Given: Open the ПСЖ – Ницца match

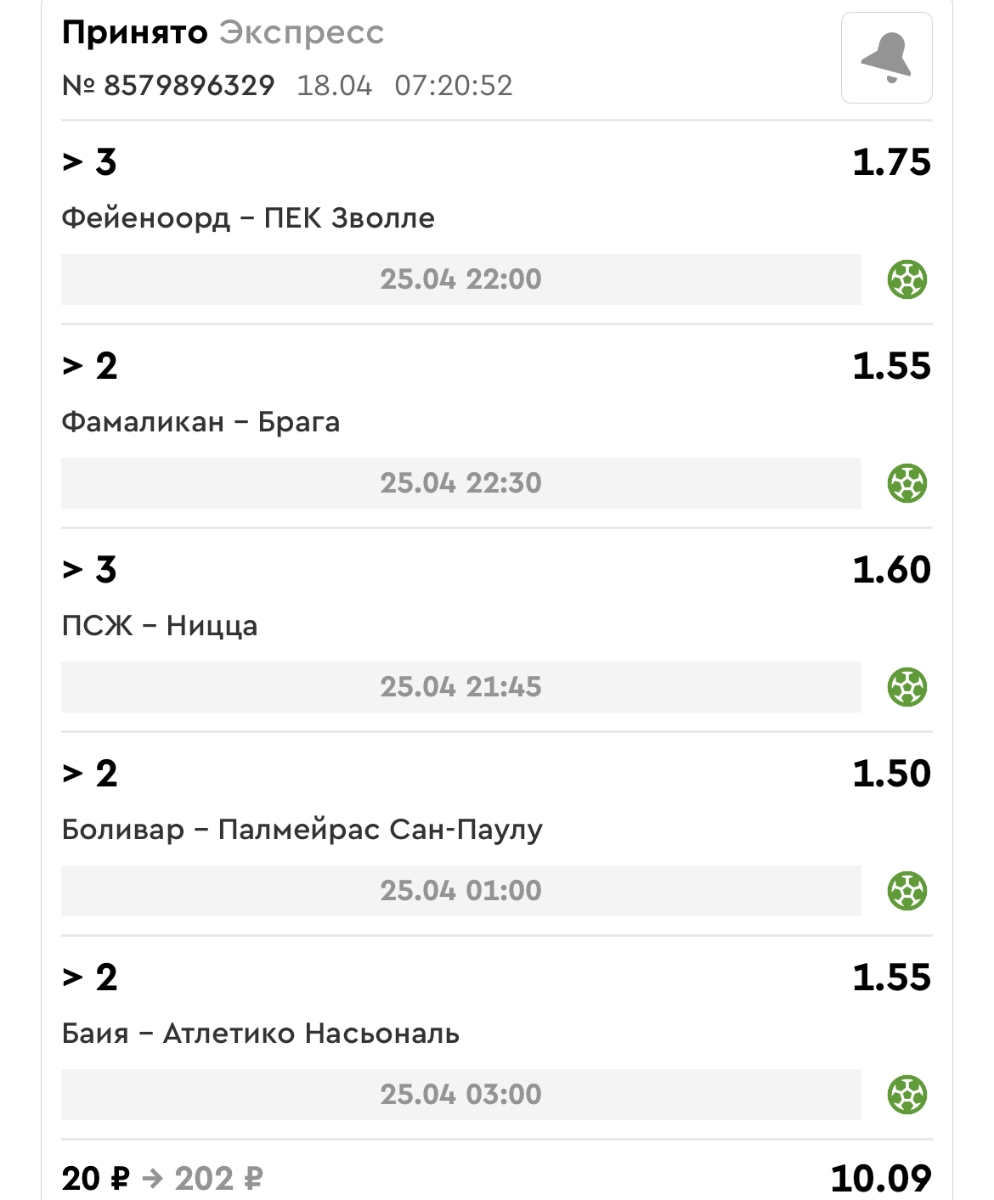Looking at the screenshot, I should (x=160, y=626).
